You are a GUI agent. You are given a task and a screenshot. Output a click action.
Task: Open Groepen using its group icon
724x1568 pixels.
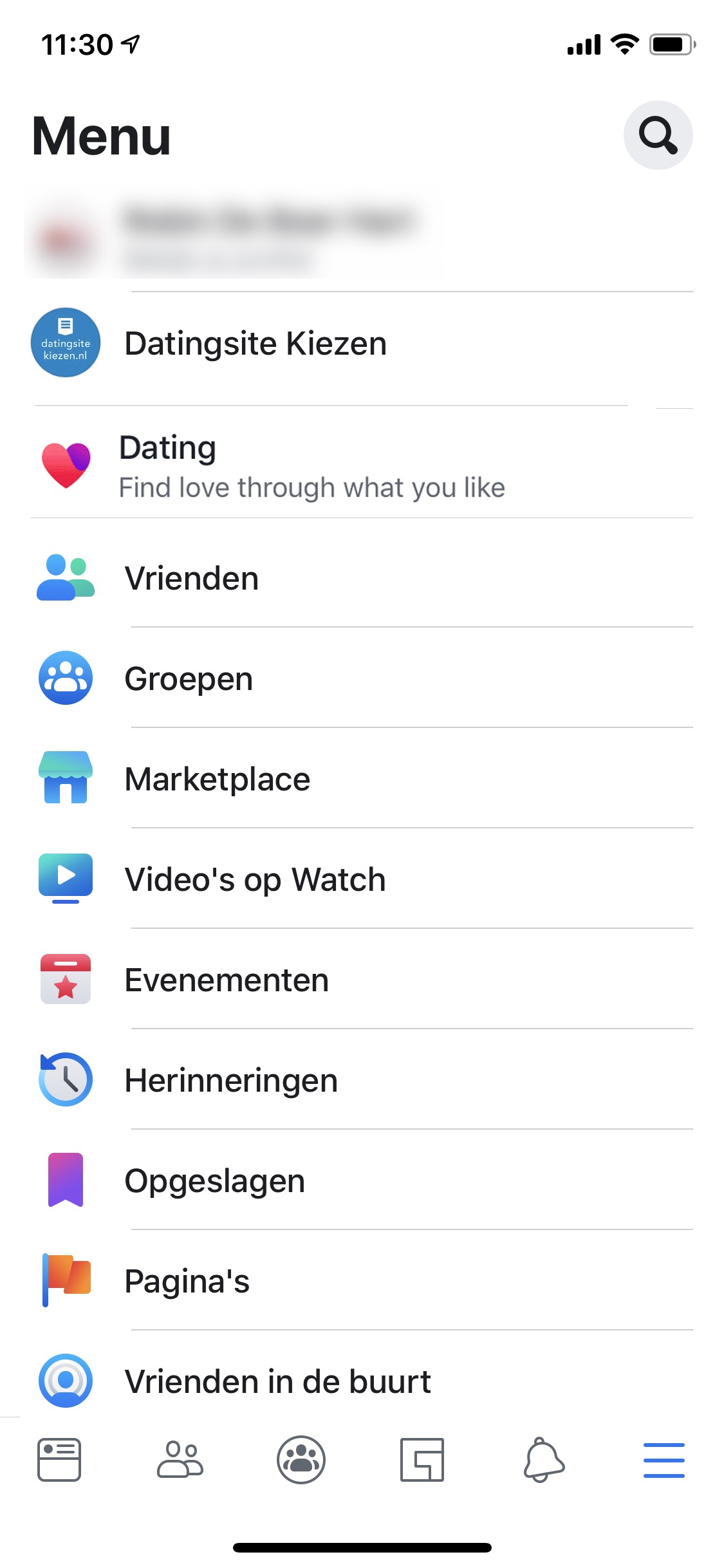click(x=64, y=677)
